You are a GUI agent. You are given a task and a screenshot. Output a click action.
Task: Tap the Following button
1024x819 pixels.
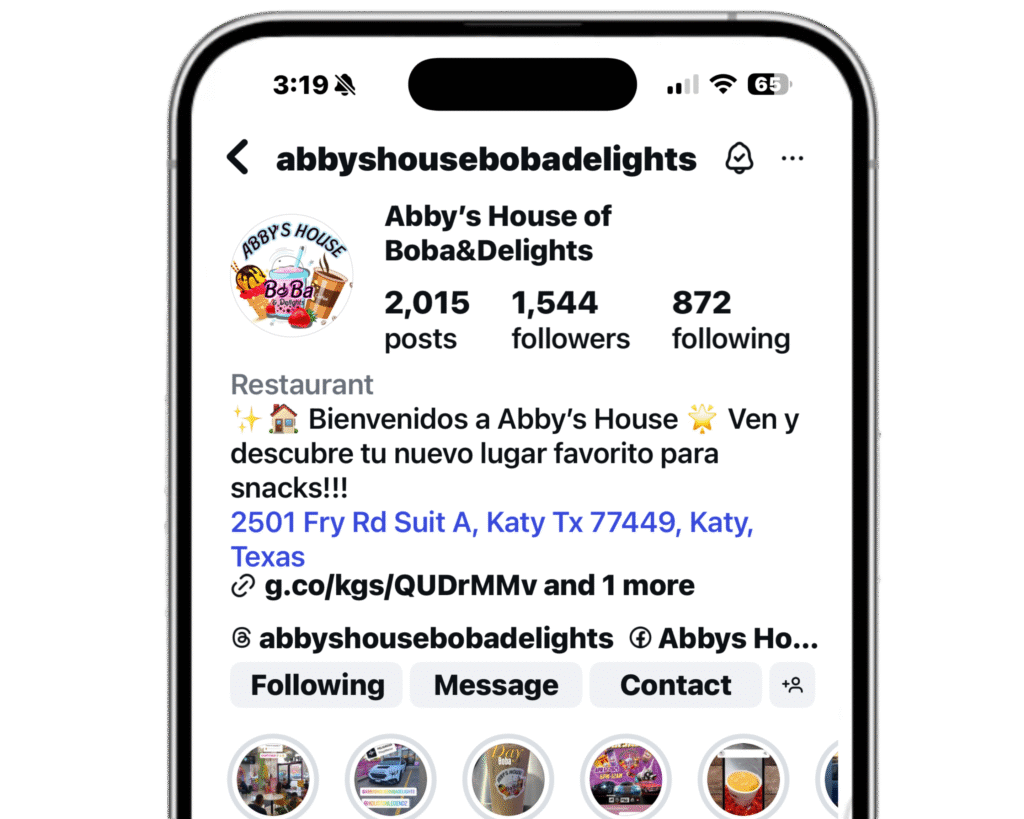coord(317,685)
